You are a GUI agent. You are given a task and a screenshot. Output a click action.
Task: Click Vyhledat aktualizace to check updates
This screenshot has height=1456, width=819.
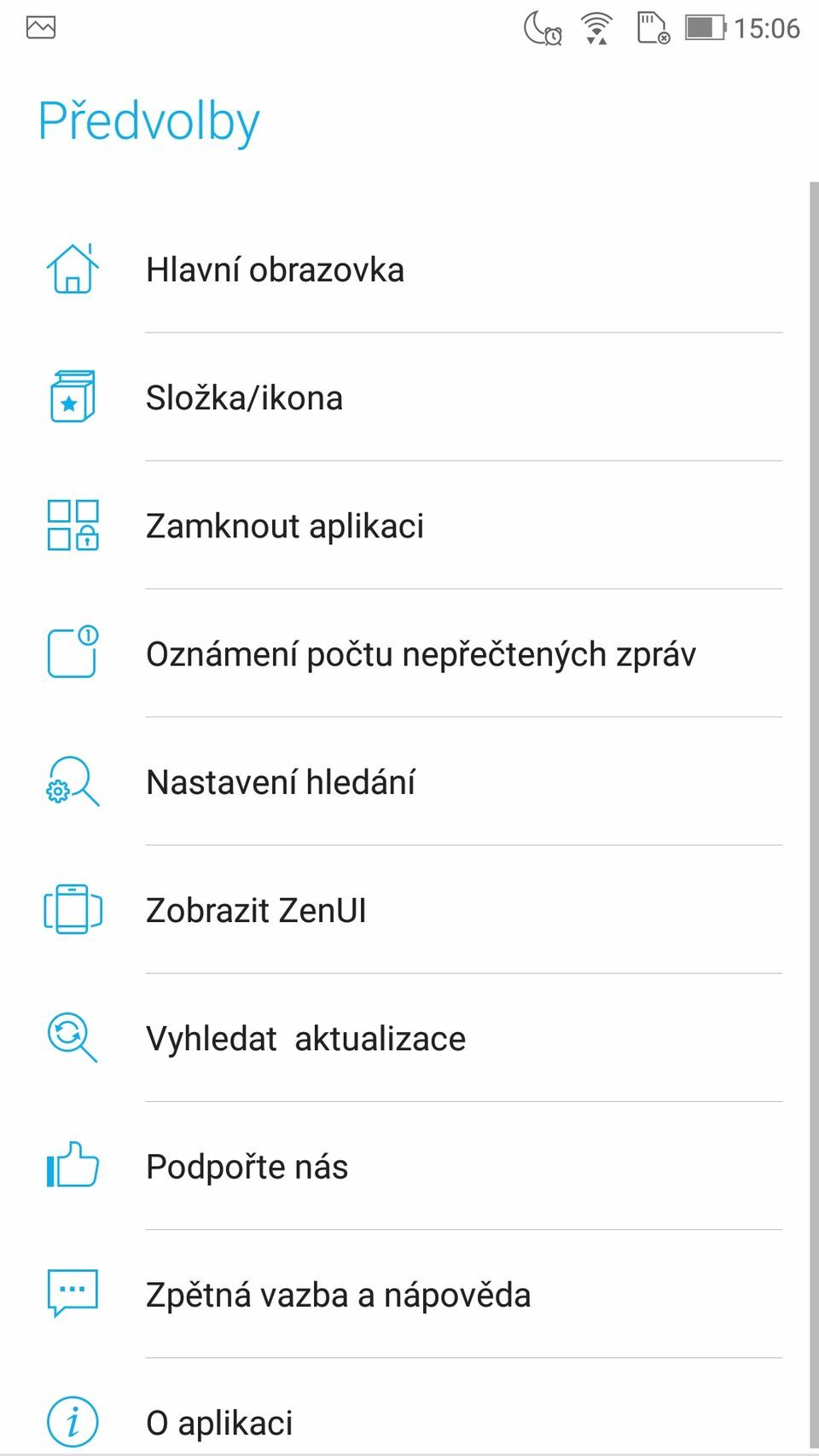306,1038
